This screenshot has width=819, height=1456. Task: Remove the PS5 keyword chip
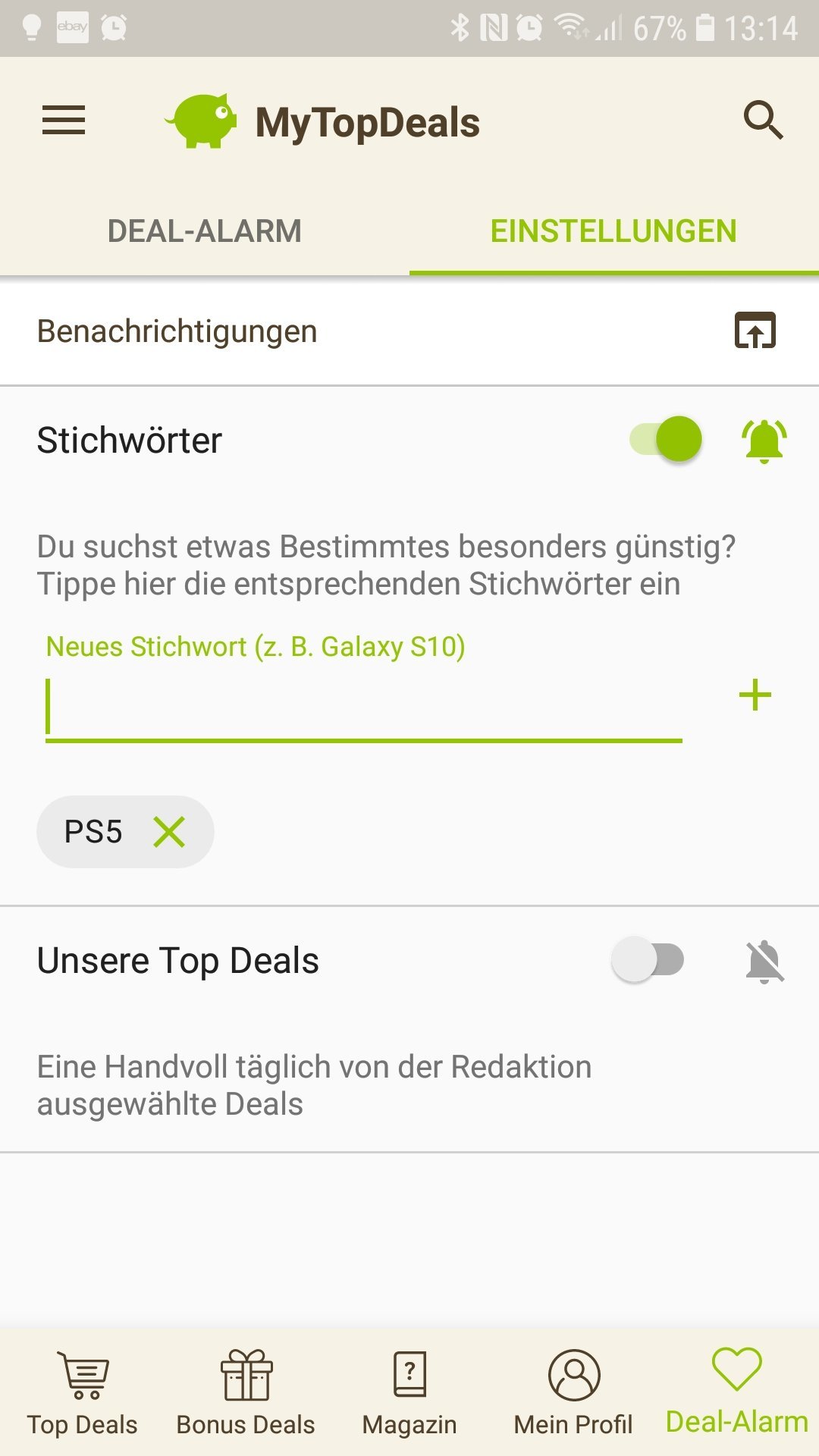(169, 832)
